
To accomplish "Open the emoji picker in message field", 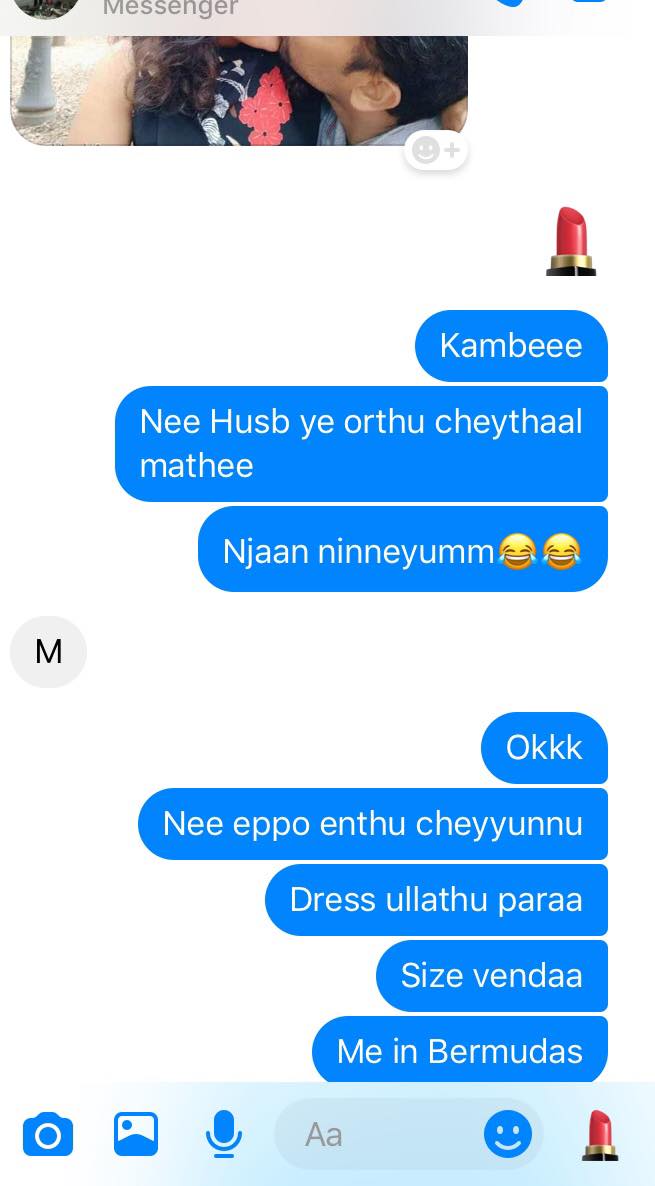I will pyautogui.click(x=508, y=1135).
